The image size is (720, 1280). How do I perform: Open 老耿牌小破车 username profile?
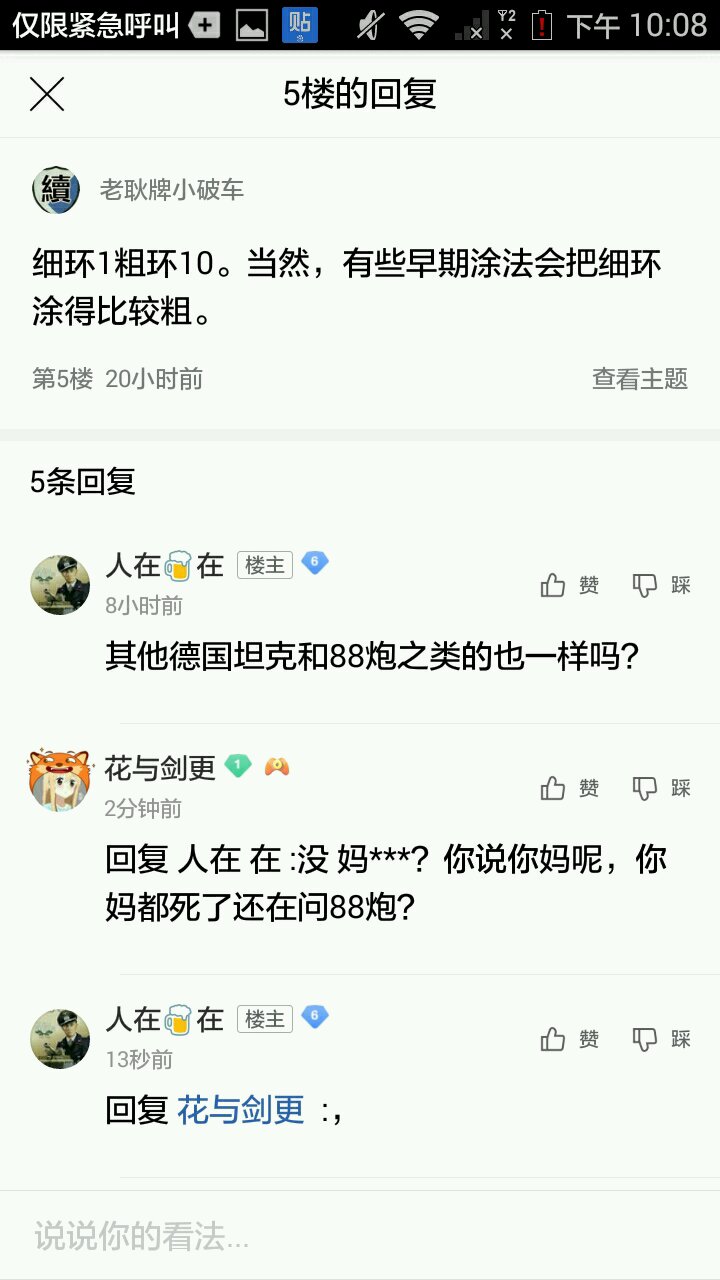click(x=172, y=190)
